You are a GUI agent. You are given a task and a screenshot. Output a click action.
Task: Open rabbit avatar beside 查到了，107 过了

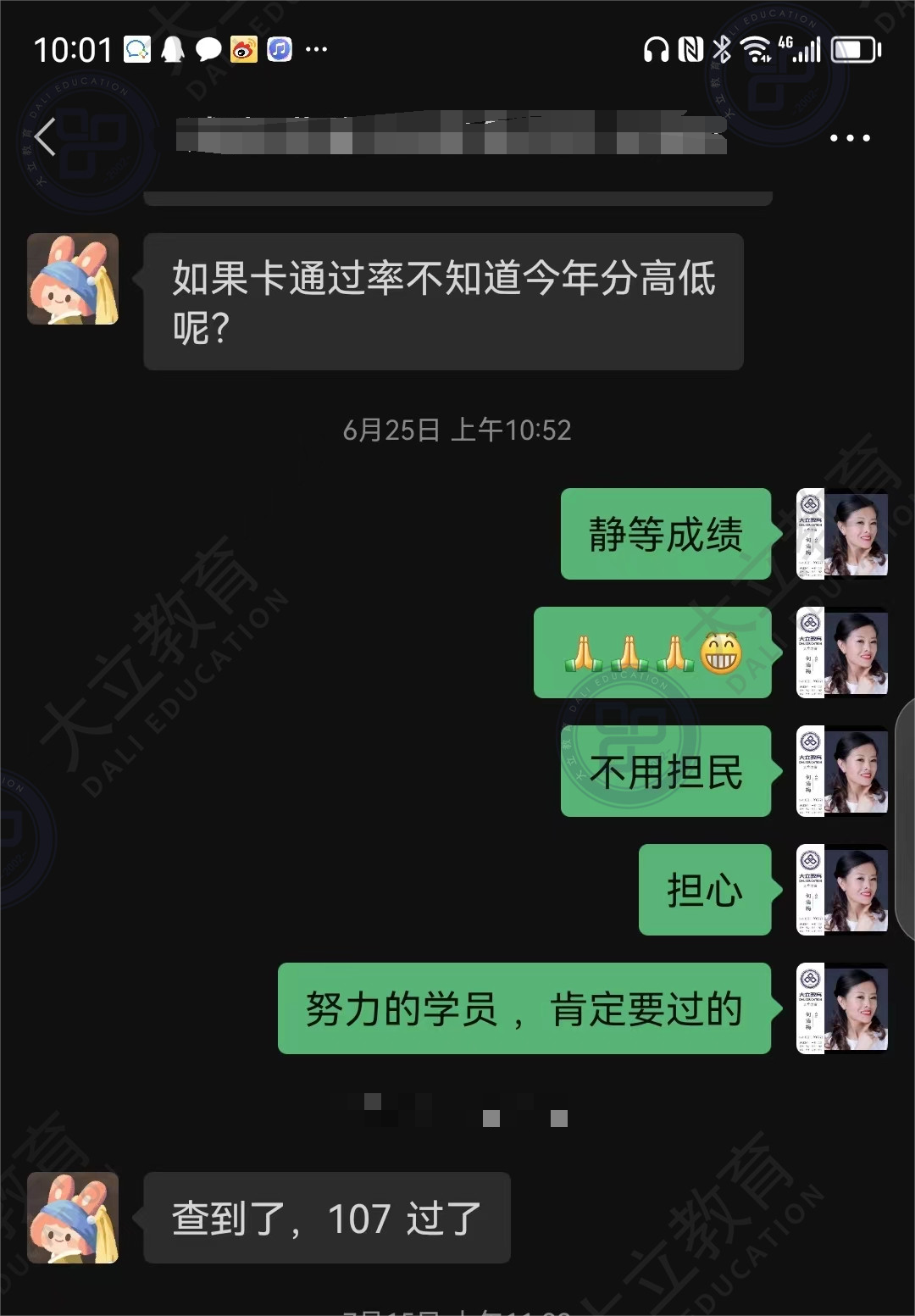(x=73, y=1218)
